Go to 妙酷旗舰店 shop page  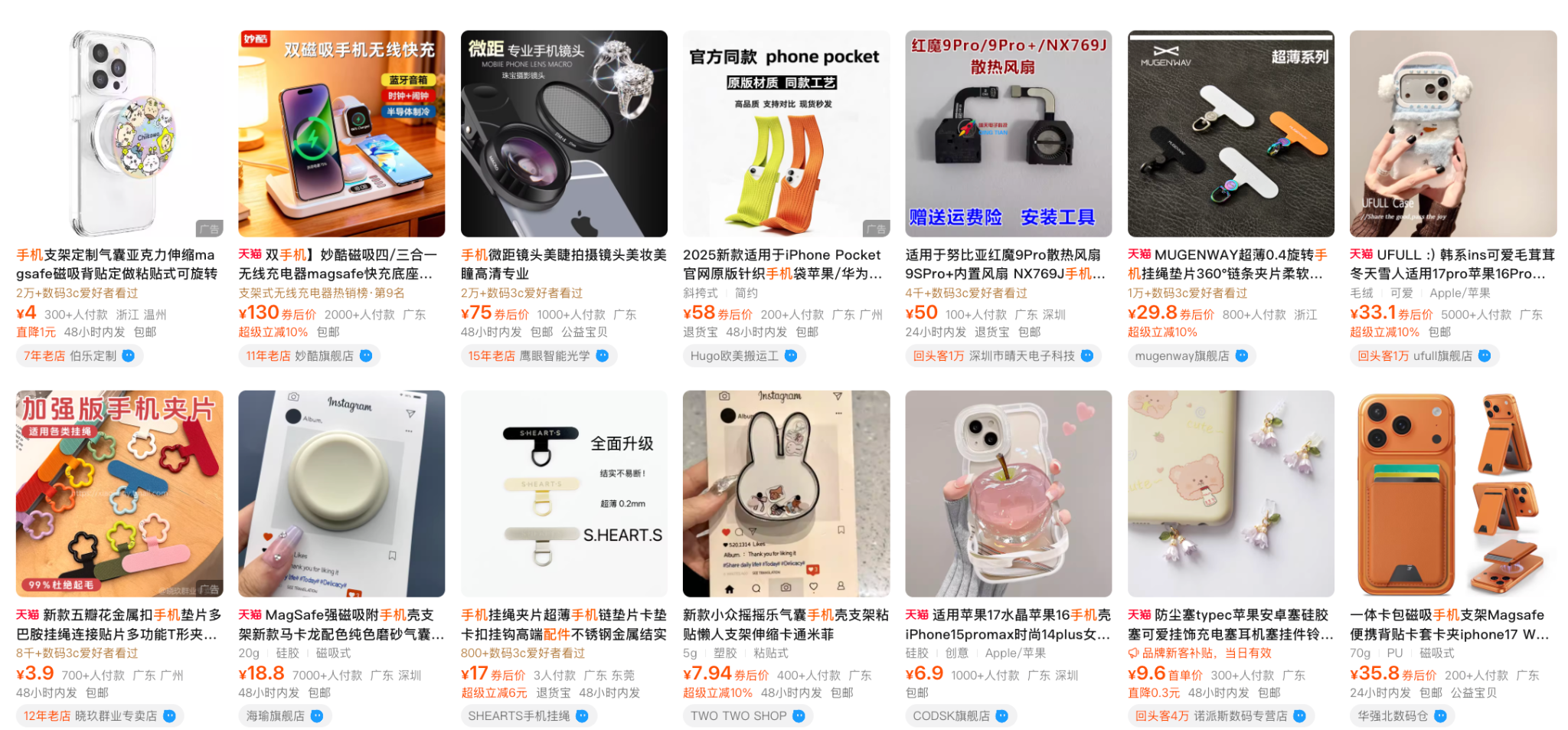click(324, 356)
